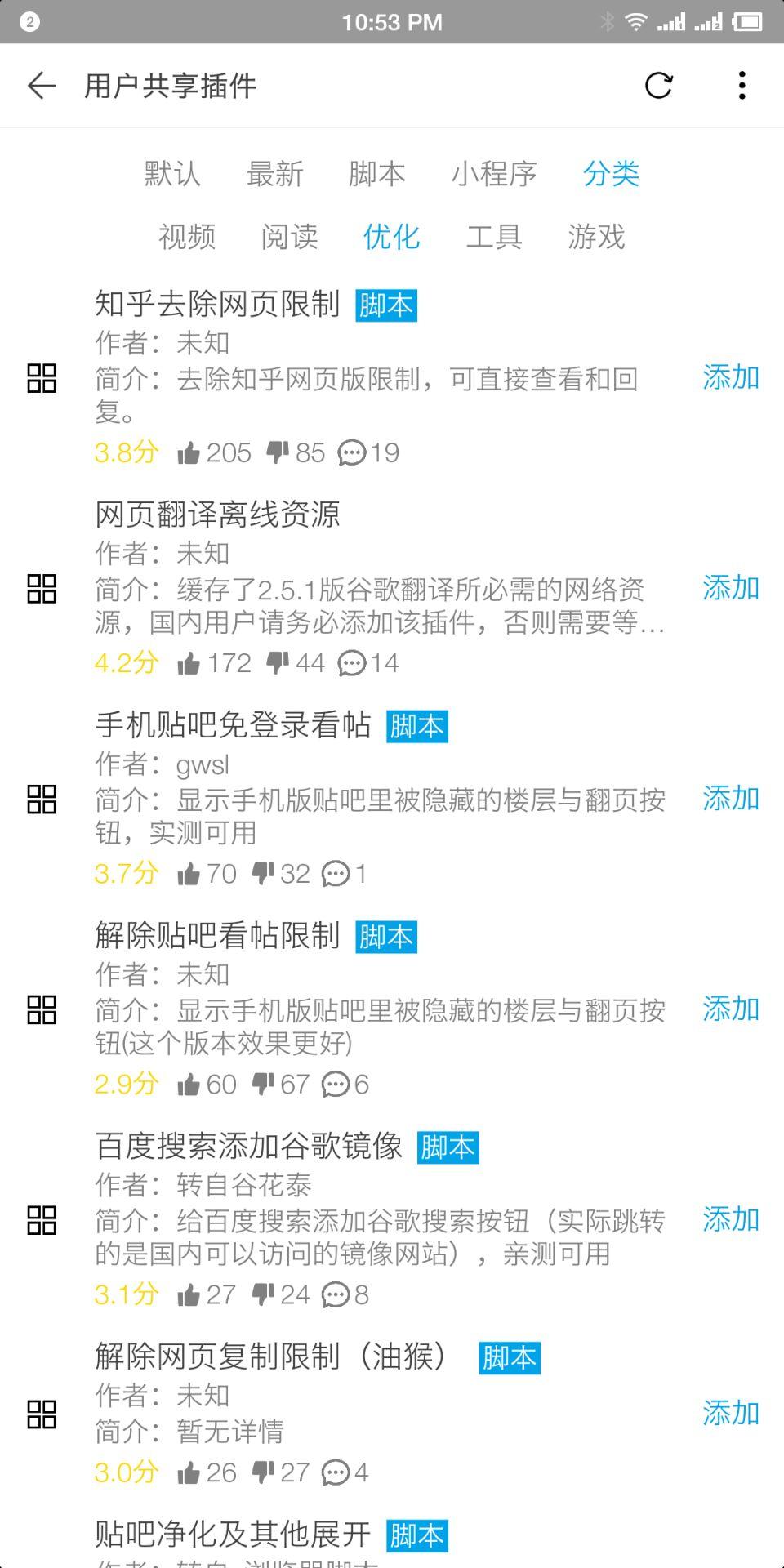The width and height of the screenshot is (784, 1568).
Task: Click the back arrow to leave 用户共享插件
Action: 42,85
